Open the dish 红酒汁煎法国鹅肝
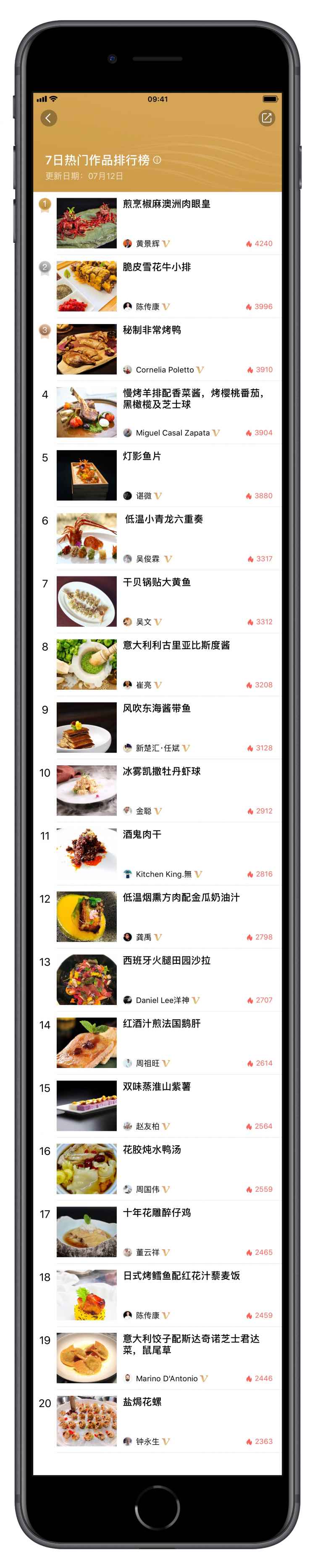Screen dimensions: 315x1568 click(161, 1023)
